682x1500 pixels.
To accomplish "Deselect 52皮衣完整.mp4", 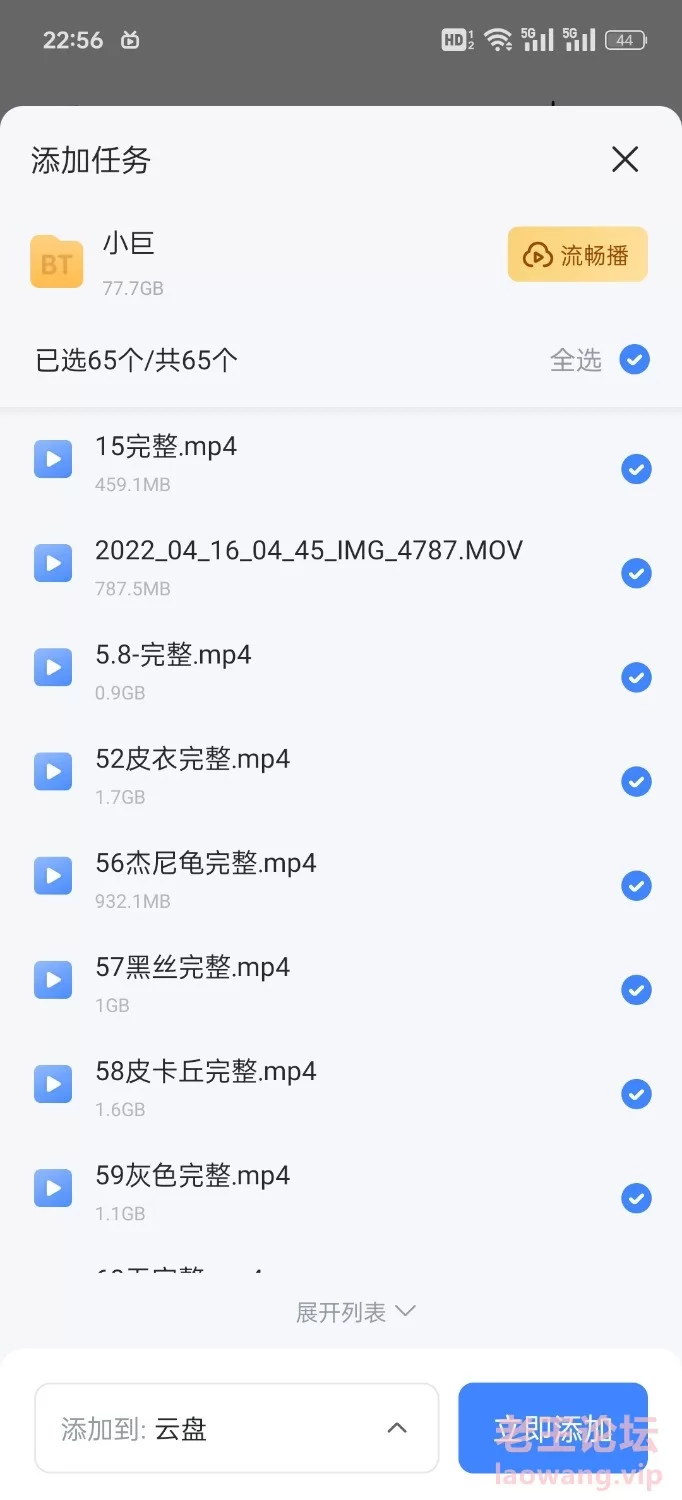I will pos(636,781).
